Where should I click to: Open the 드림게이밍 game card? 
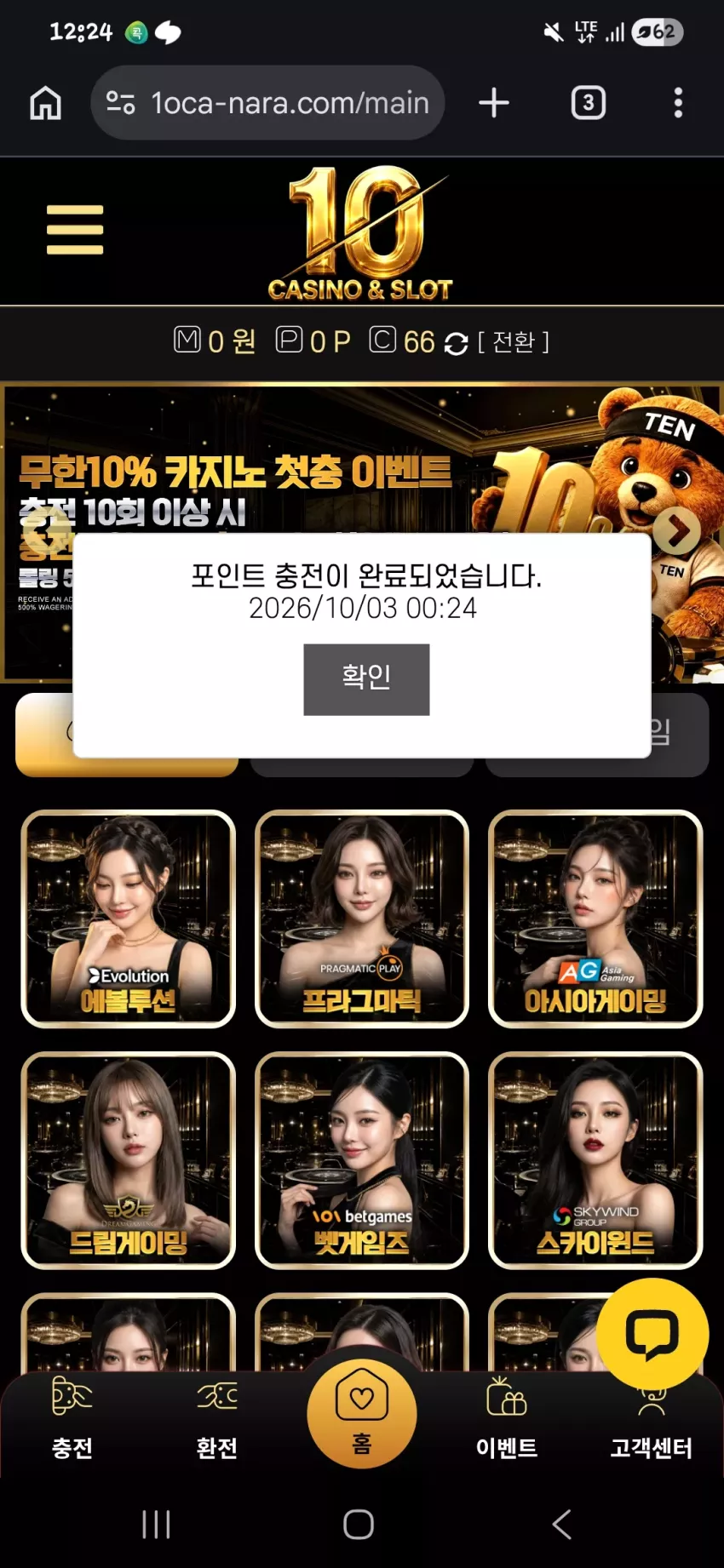click(129, 1160)
